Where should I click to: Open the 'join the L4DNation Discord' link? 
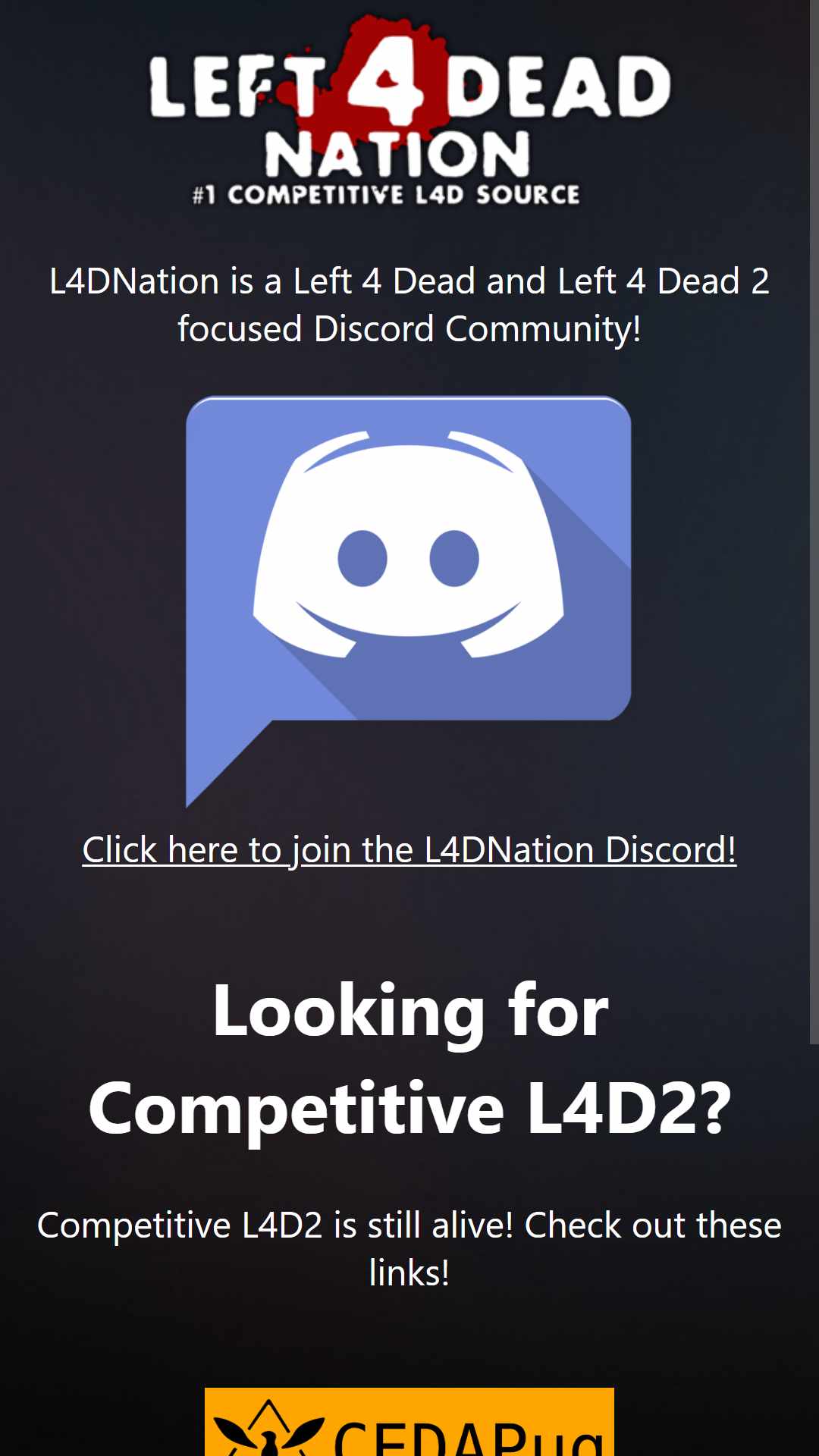click(x=409, y=850)
